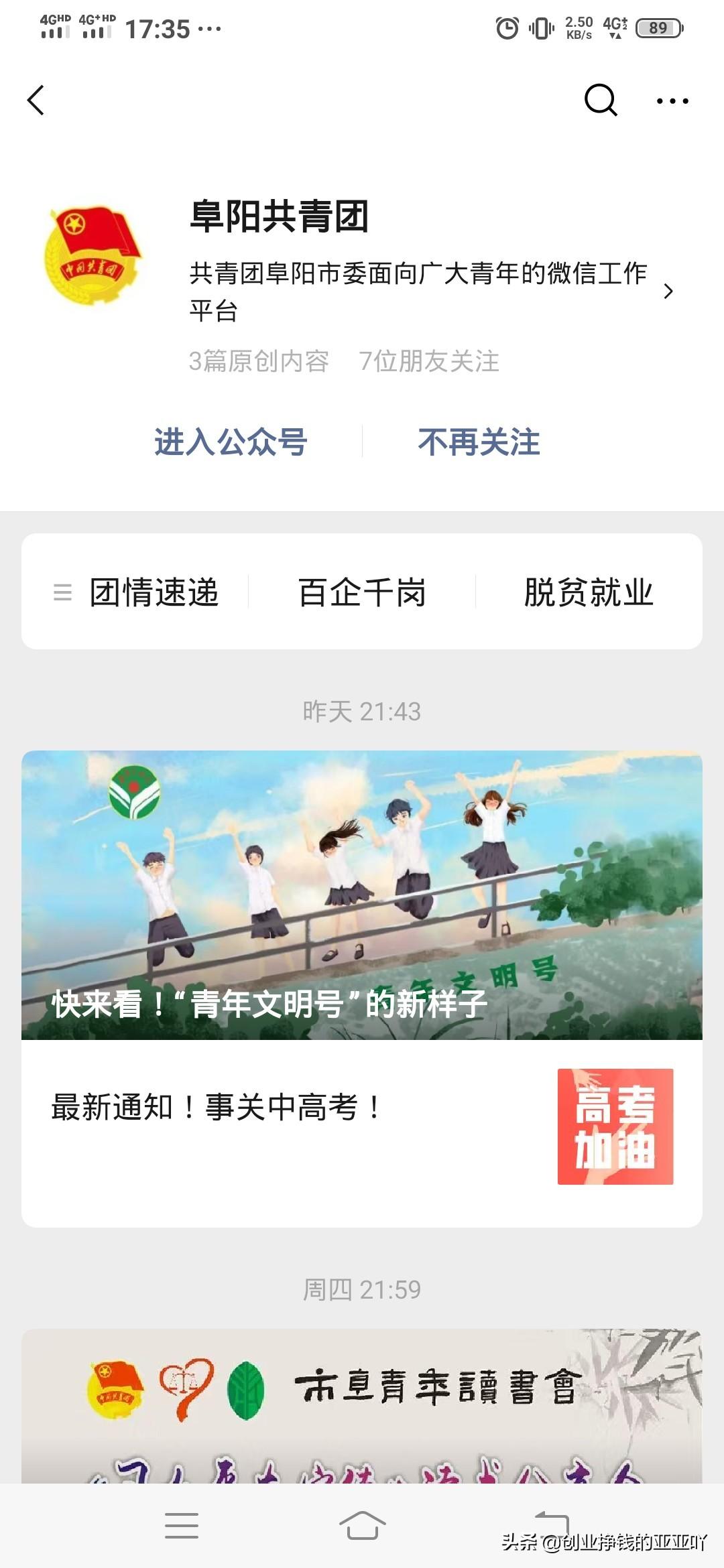This screenshot has height=1568, width=724.
Task: Open the search magnifier icon
Action: tap(600, 101)
